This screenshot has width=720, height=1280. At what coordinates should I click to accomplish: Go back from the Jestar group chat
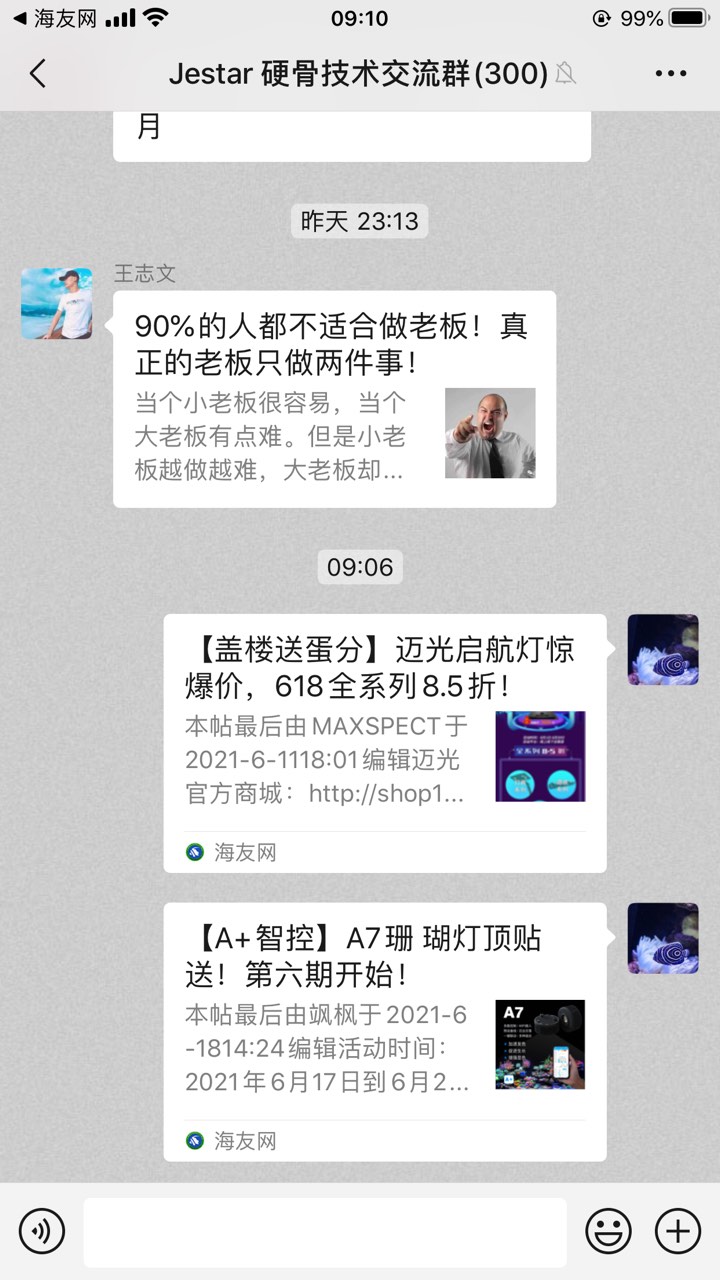[x=38, y=74]
